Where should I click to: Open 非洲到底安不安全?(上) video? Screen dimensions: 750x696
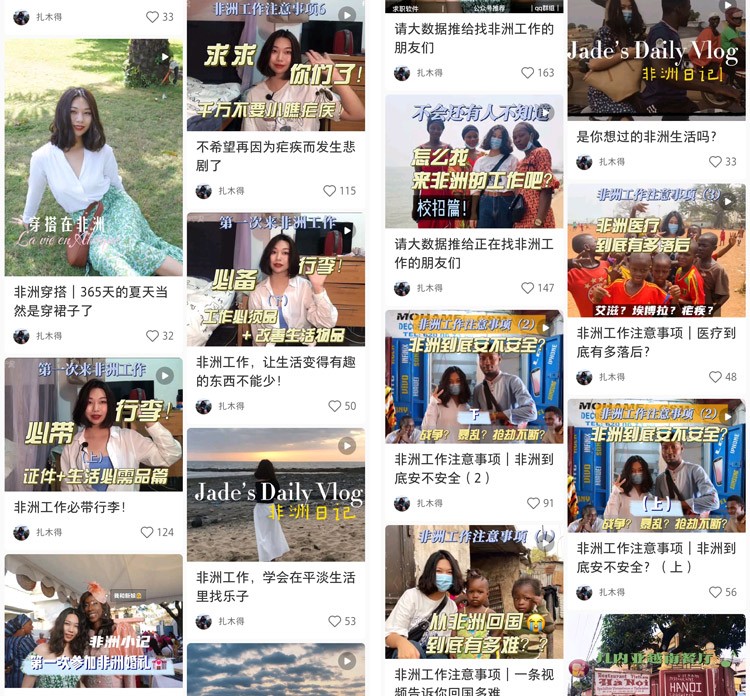(656, 465)
